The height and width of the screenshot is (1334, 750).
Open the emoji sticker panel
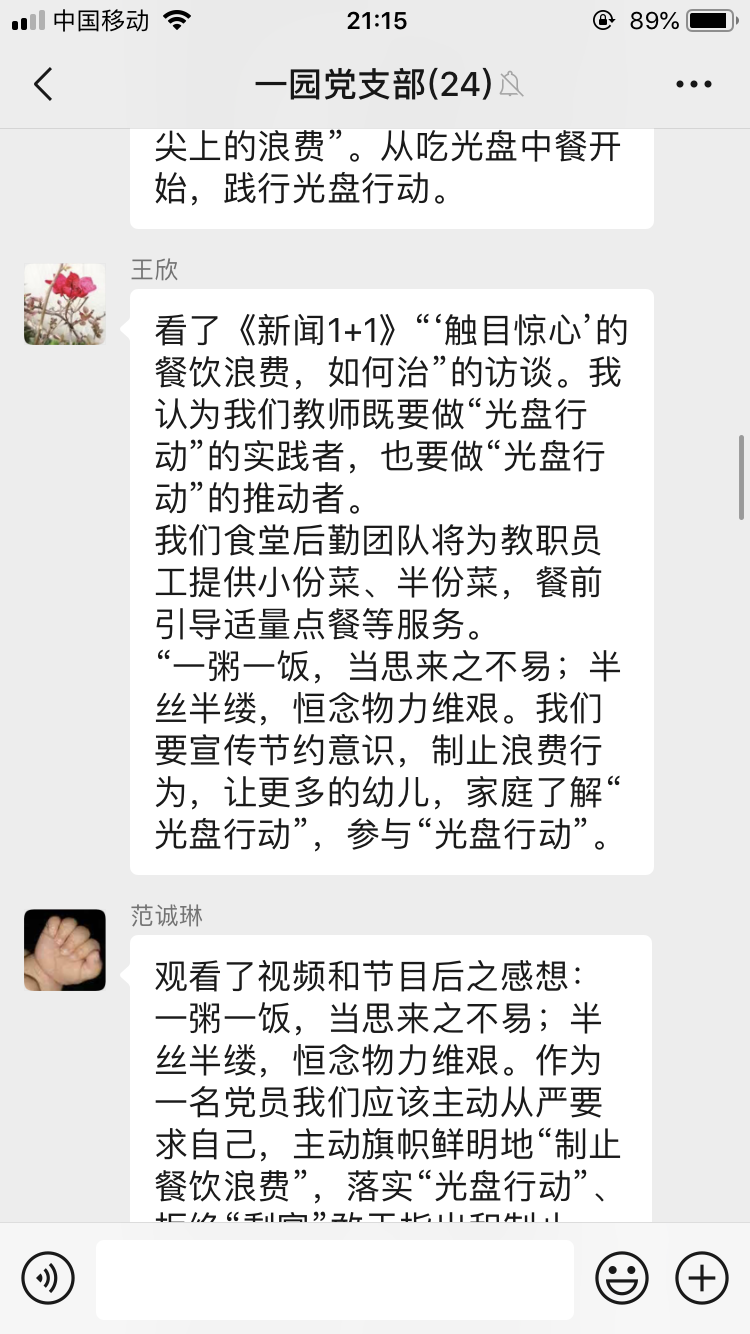click(622, 1278)
